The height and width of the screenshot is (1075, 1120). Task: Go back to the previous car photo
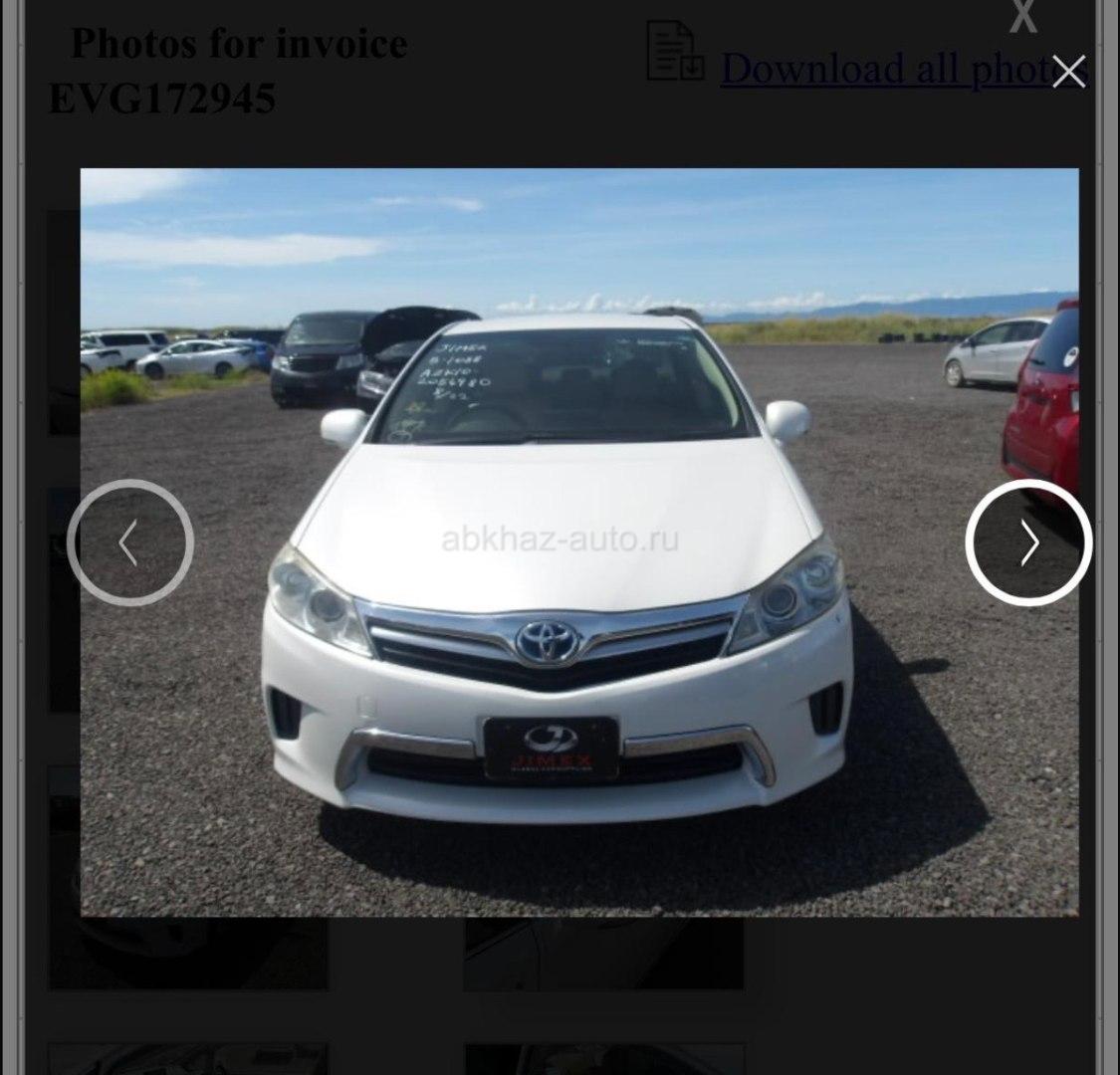(130, 543)
